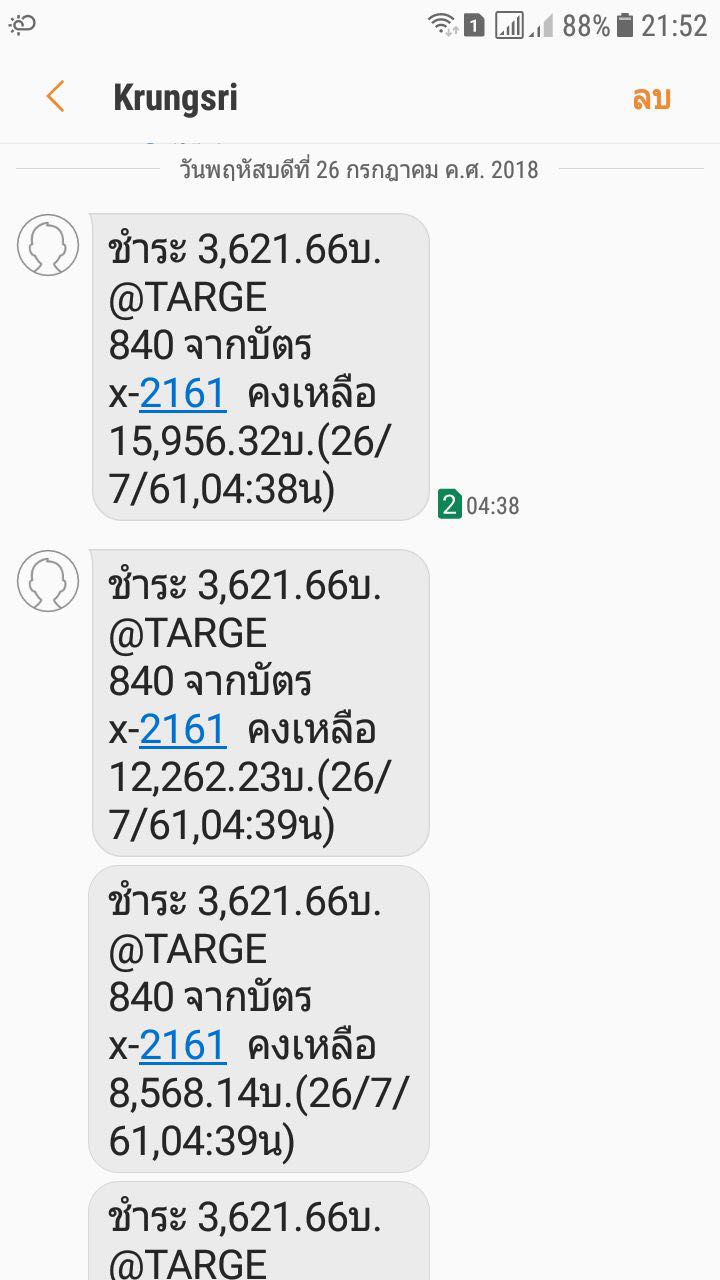
Task: Tap the 2161 link in the 12,262.23บ message
Action: coord(183,730)
